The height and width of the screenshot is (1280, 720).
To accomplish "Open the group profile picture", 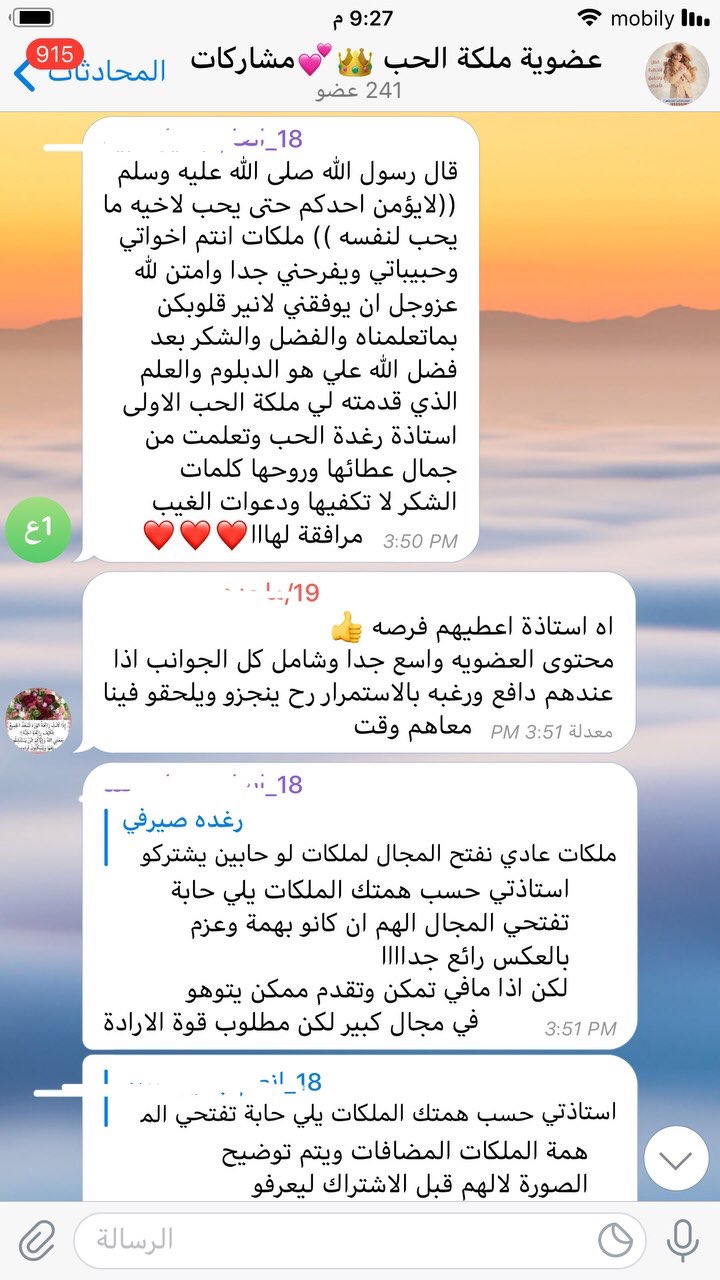I will coord(676,74).
